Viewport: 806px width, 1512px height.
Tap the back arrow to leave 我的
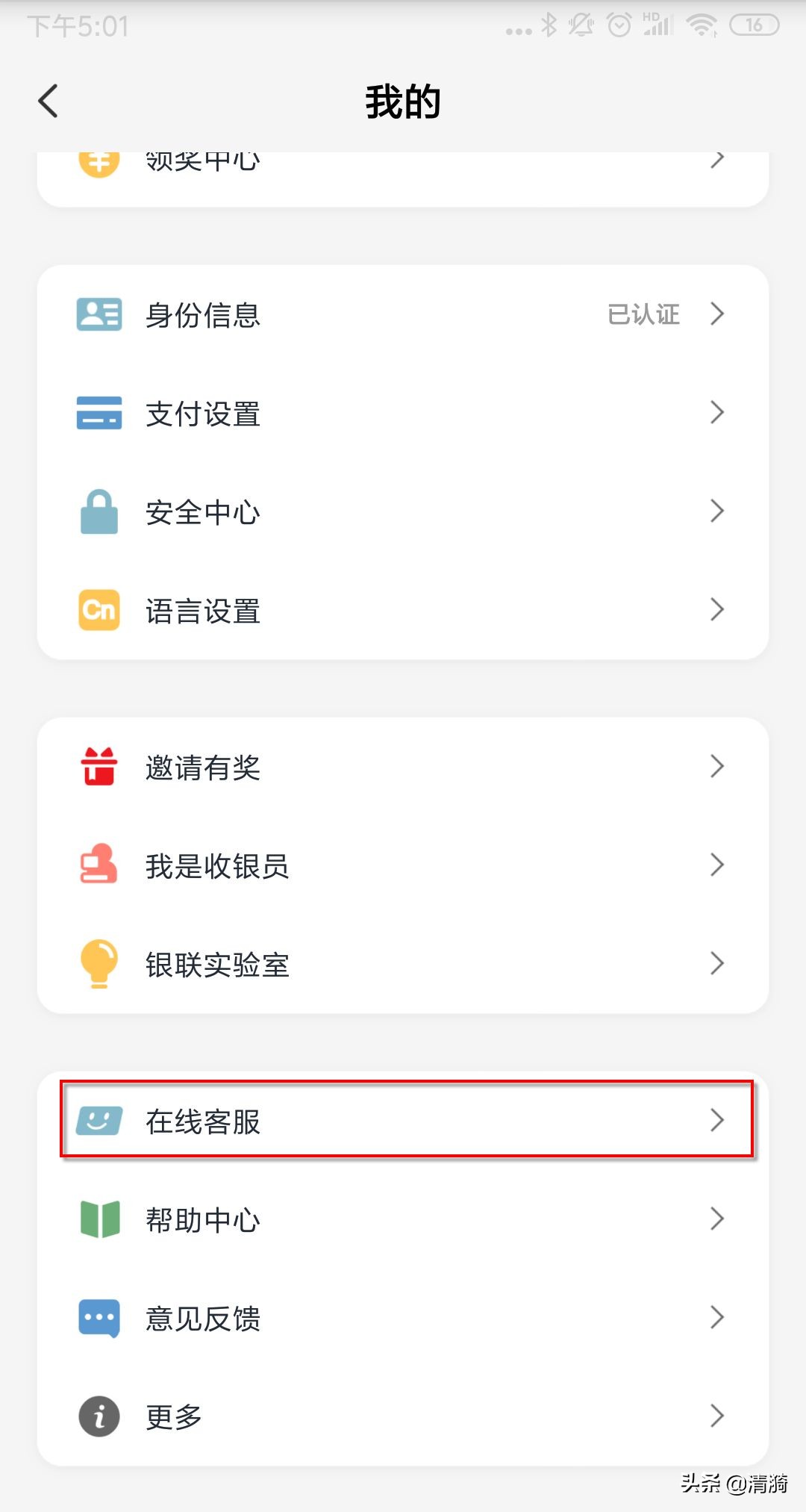click(48, 101)
